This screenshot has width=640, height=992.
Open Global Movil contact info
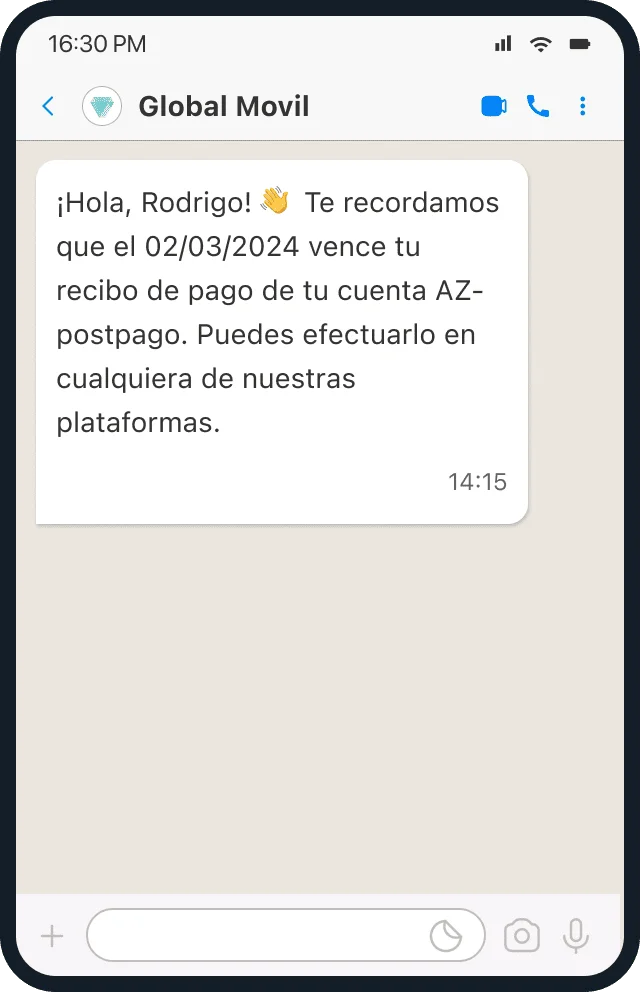click(x=223, y=106)
